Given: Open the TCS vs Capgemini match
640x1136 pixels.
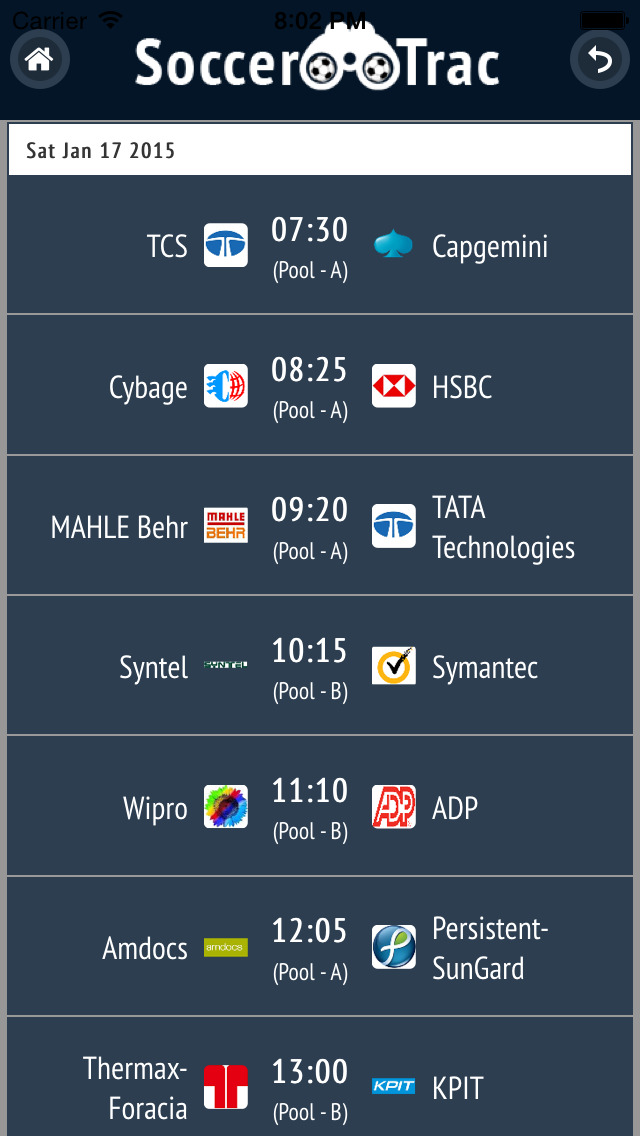Looking at the screenshot, I should coord(320,245).
